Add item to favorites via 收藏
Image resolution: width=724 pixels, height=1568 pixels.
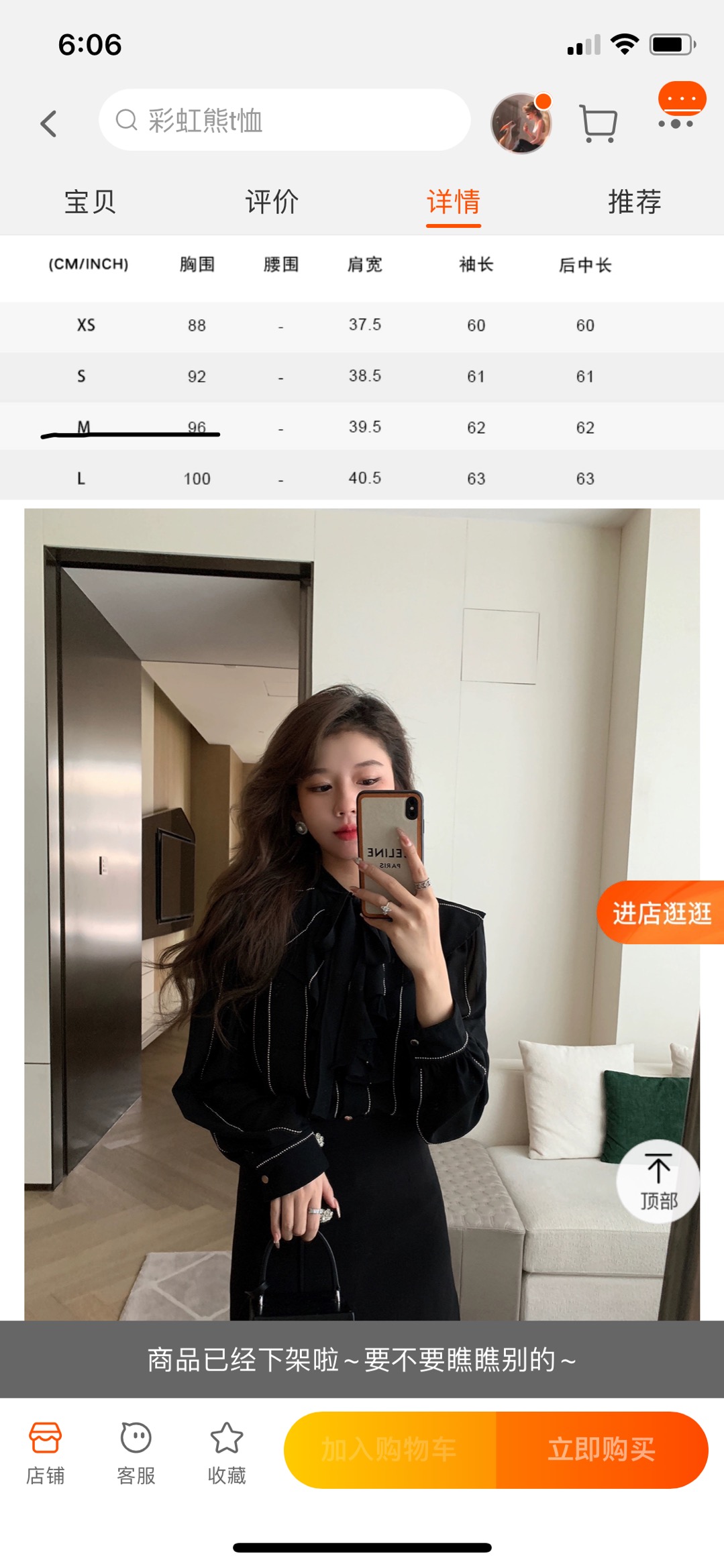227,1453
